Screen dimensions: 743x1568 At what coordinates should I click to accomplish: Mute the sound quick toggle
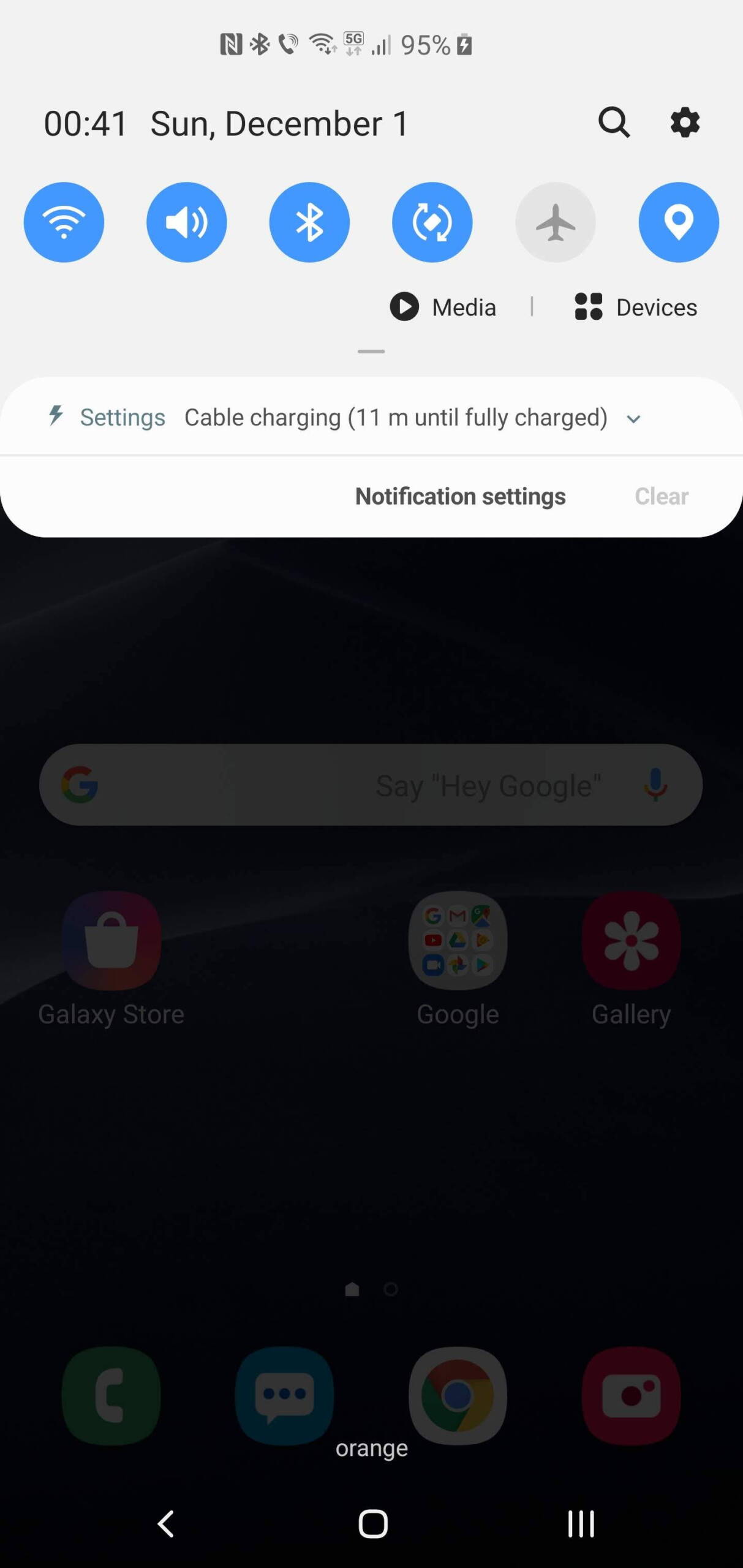[187, 222]
